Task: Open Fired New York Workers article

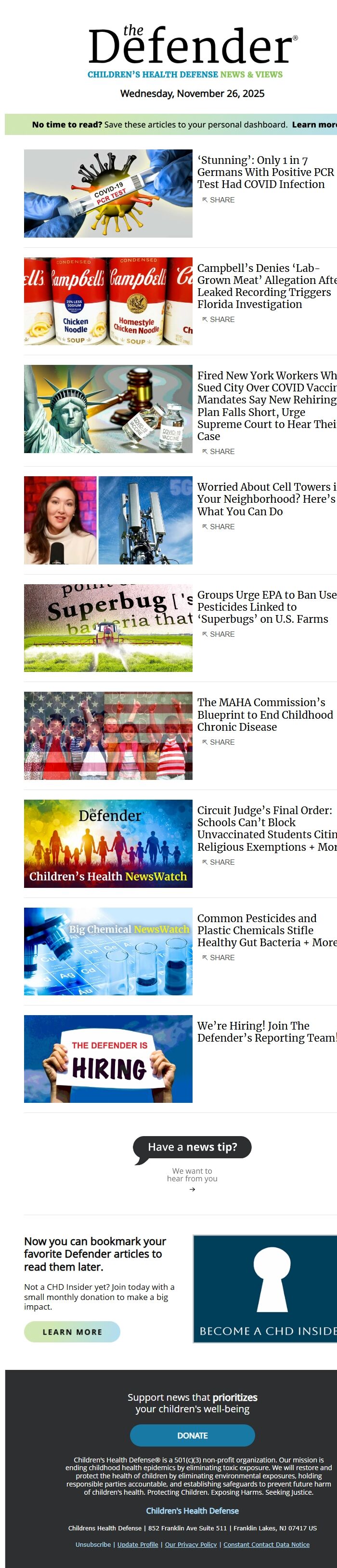Action: coord(266,405)
